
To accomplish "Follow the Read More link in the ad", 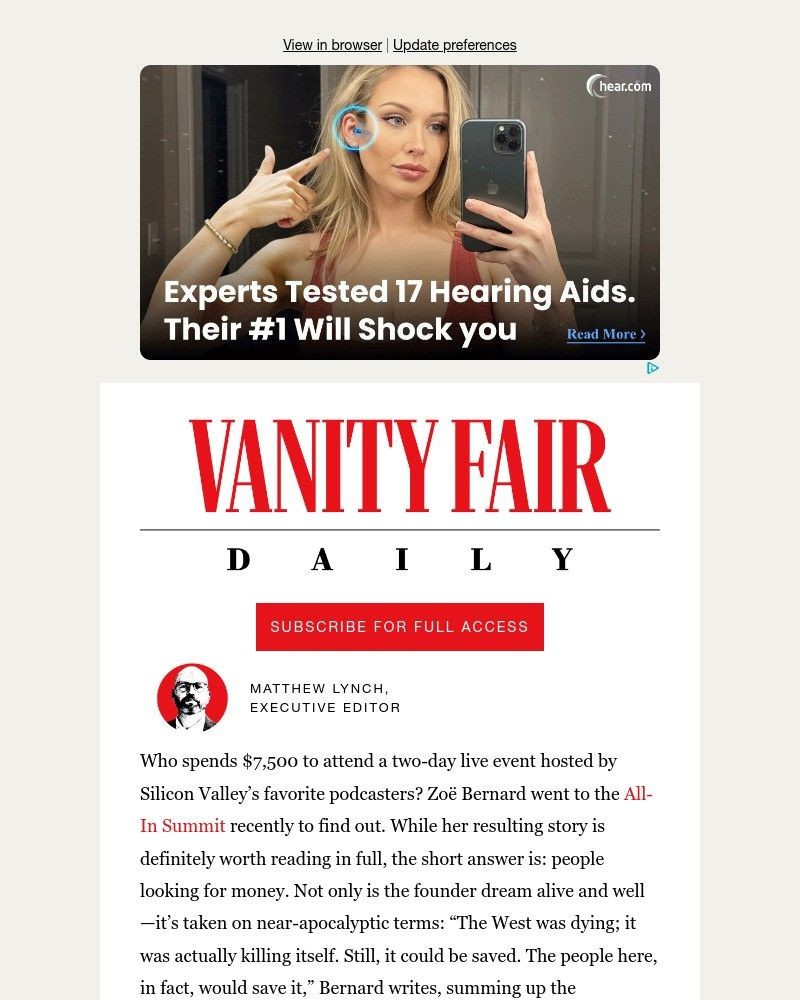I will click(x=603, y=334).
